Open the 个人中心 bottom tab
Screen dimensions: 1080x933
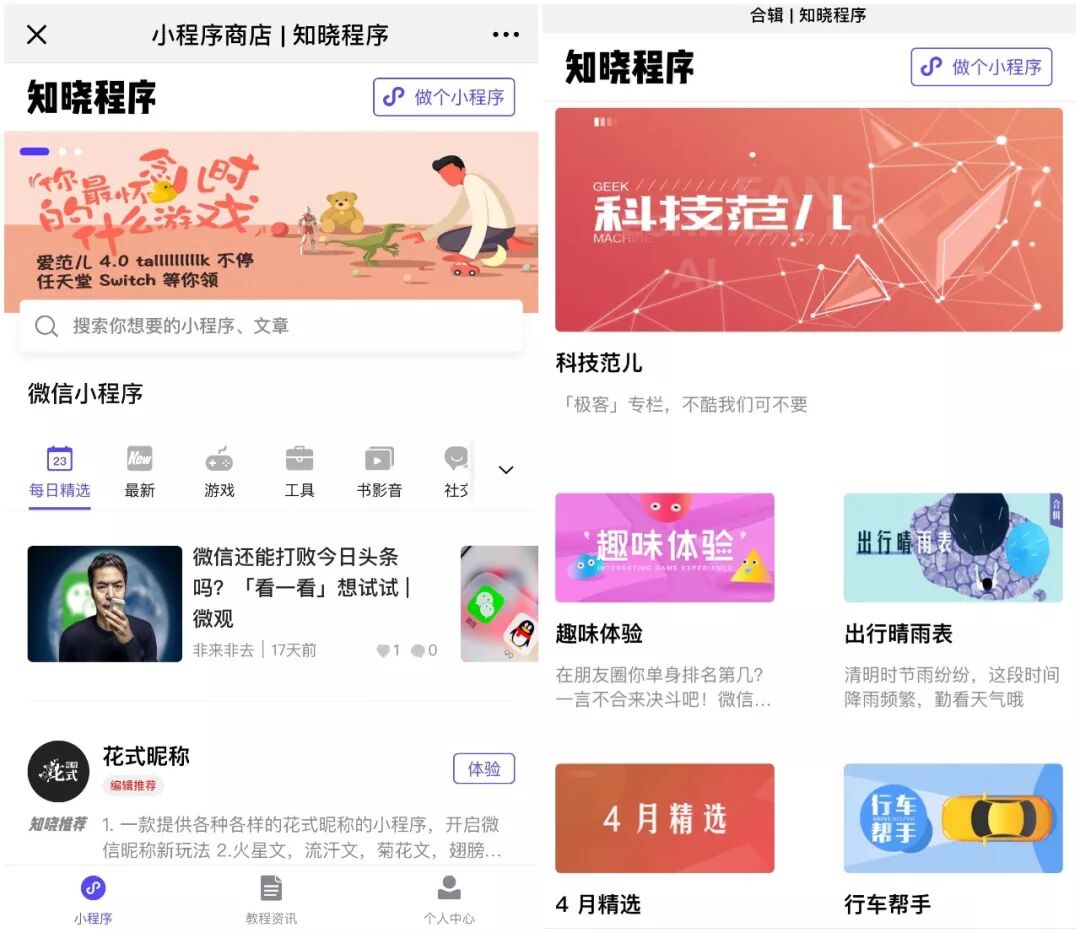point(449,899)
